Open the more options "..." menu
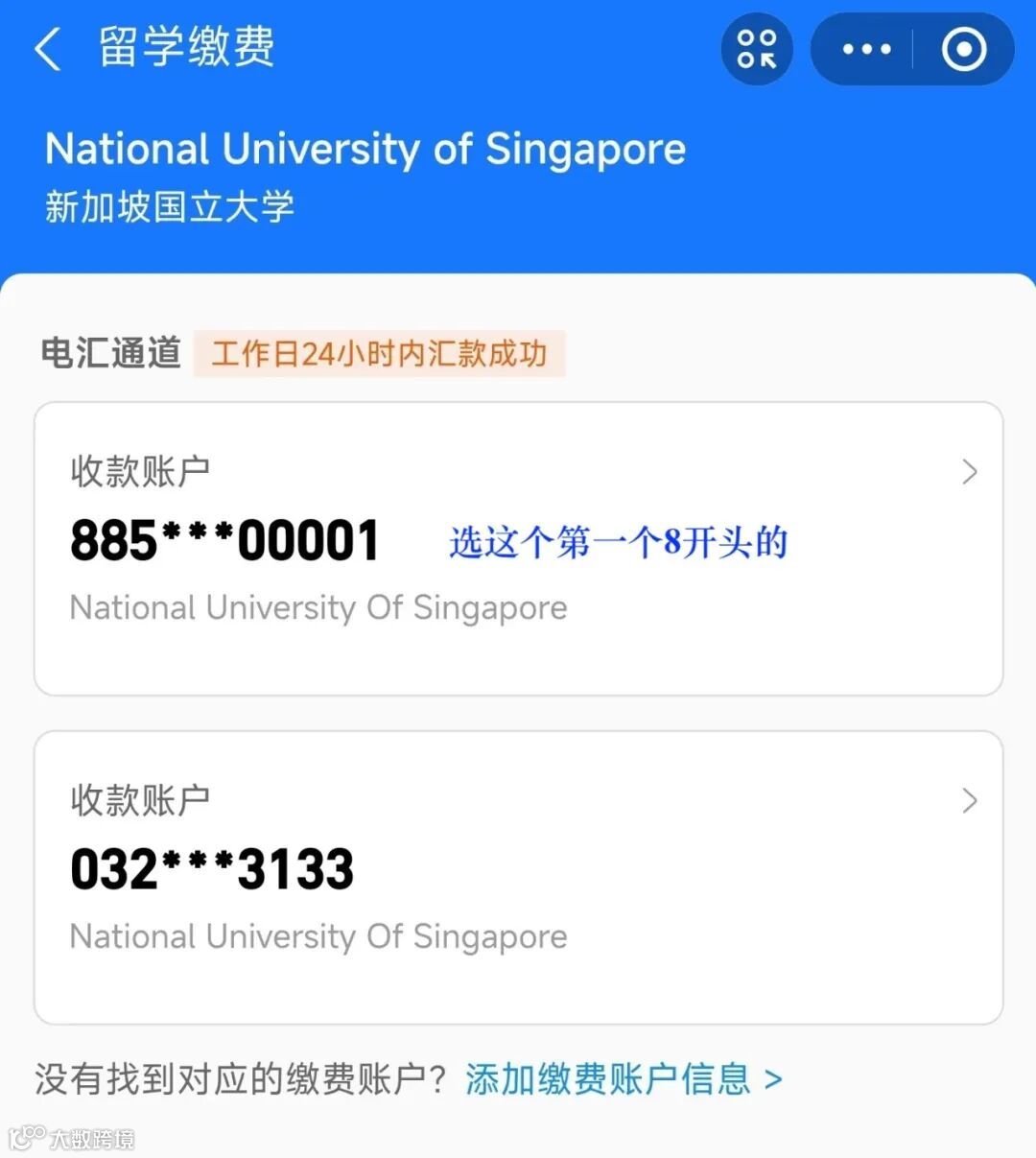This screenshot has height=1158, width=1036. 865,48
